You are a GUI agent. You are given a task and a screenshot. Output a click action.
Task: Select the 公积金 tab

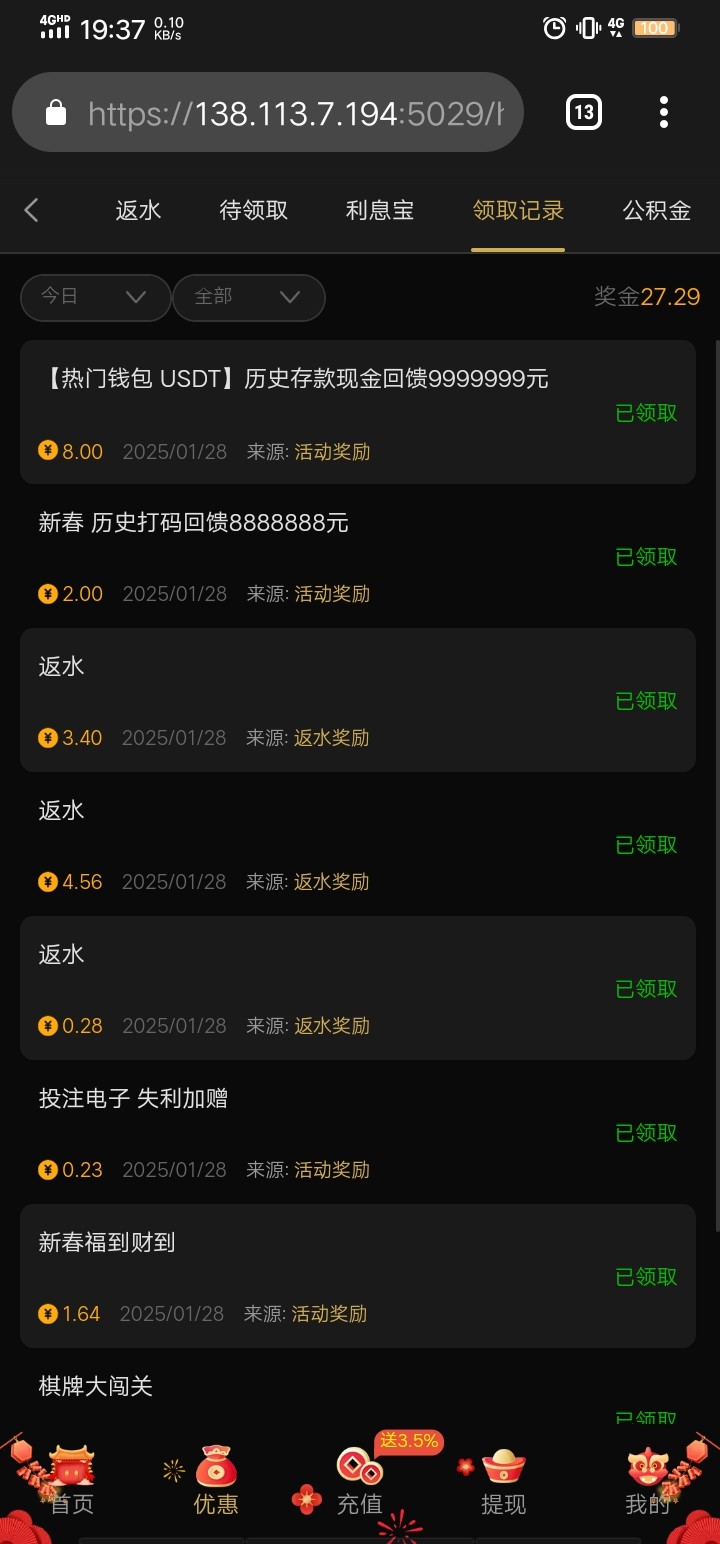[x=657, y=210]
